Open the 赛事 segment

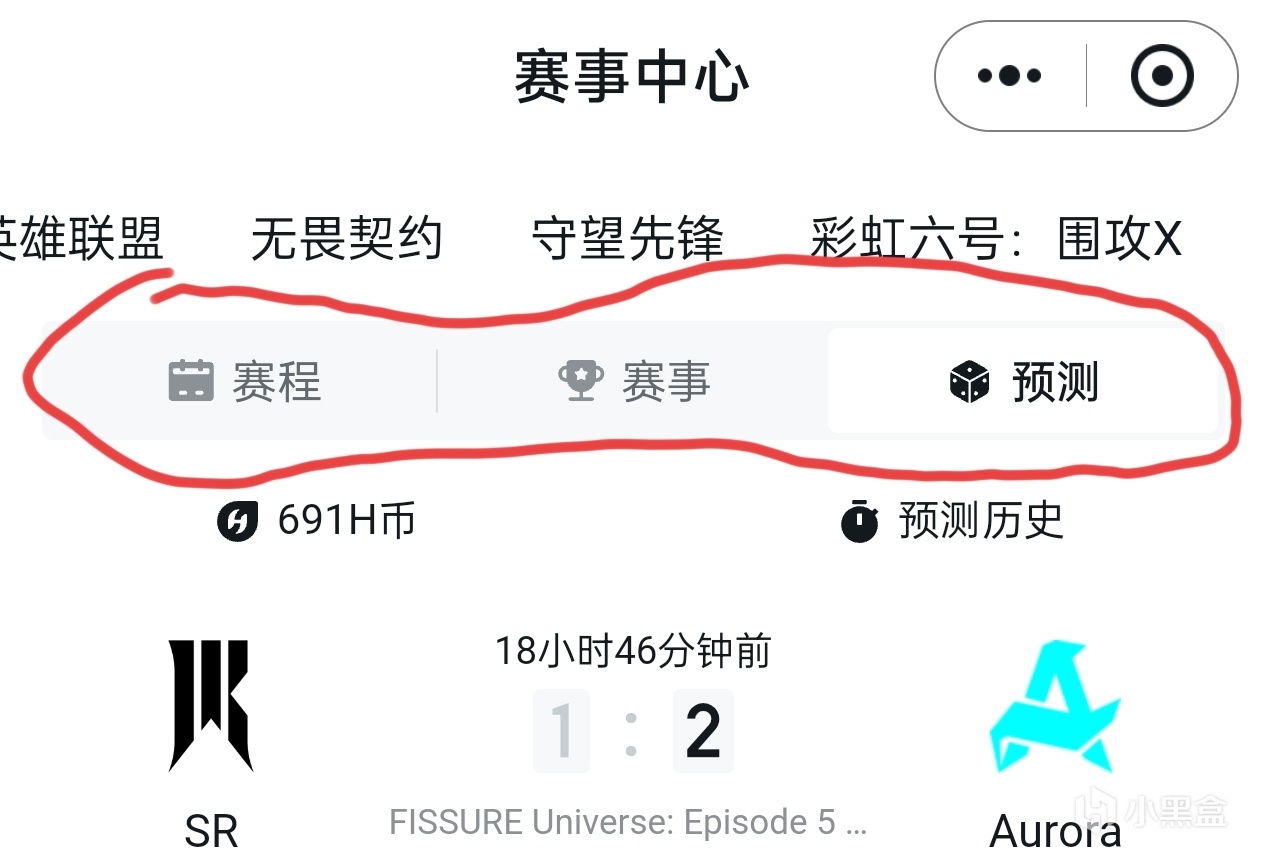[x=634, y=382]
